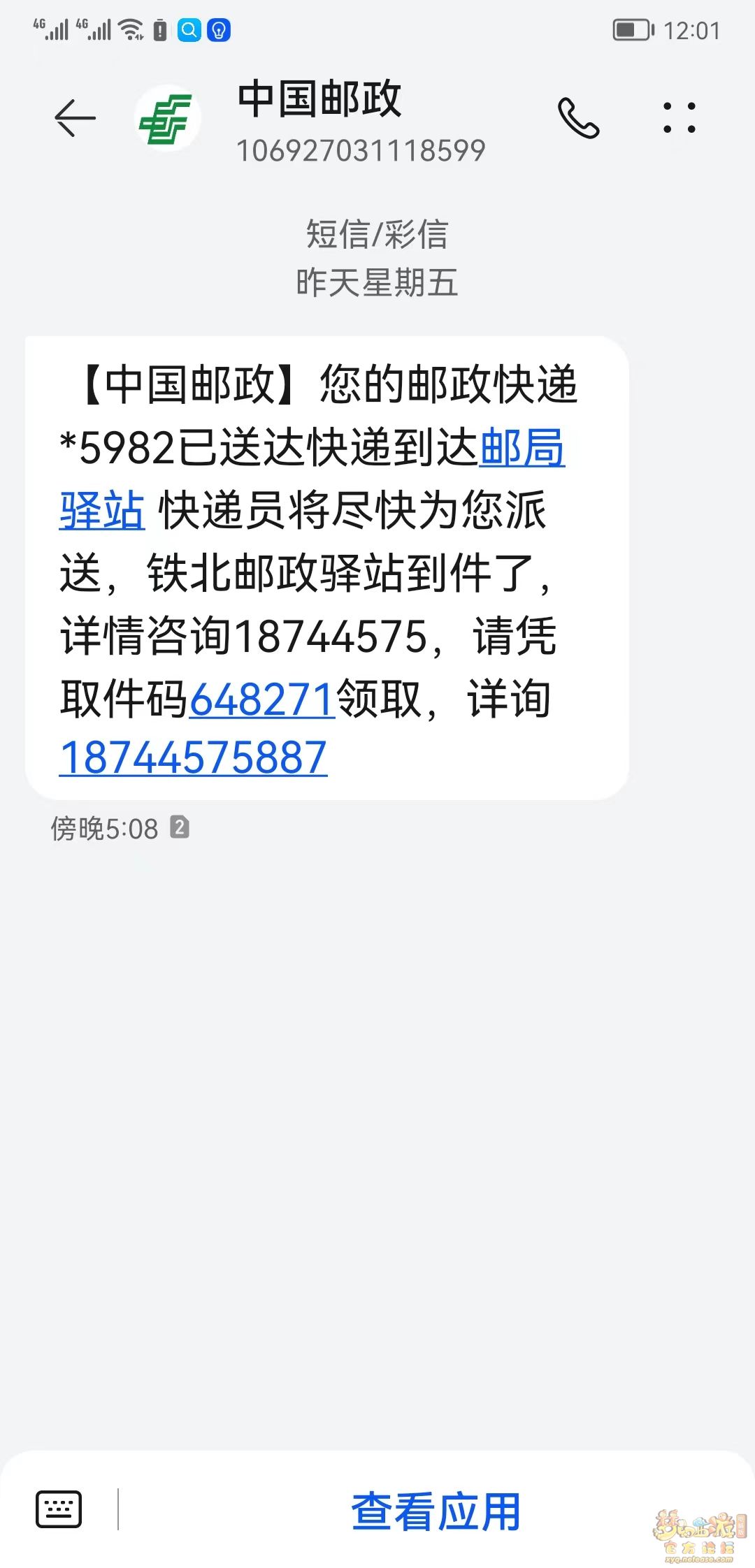Viewport: 755px width, 1568px height.
Task: Switch to keyboard input icon
Action: coord(59,1510)
